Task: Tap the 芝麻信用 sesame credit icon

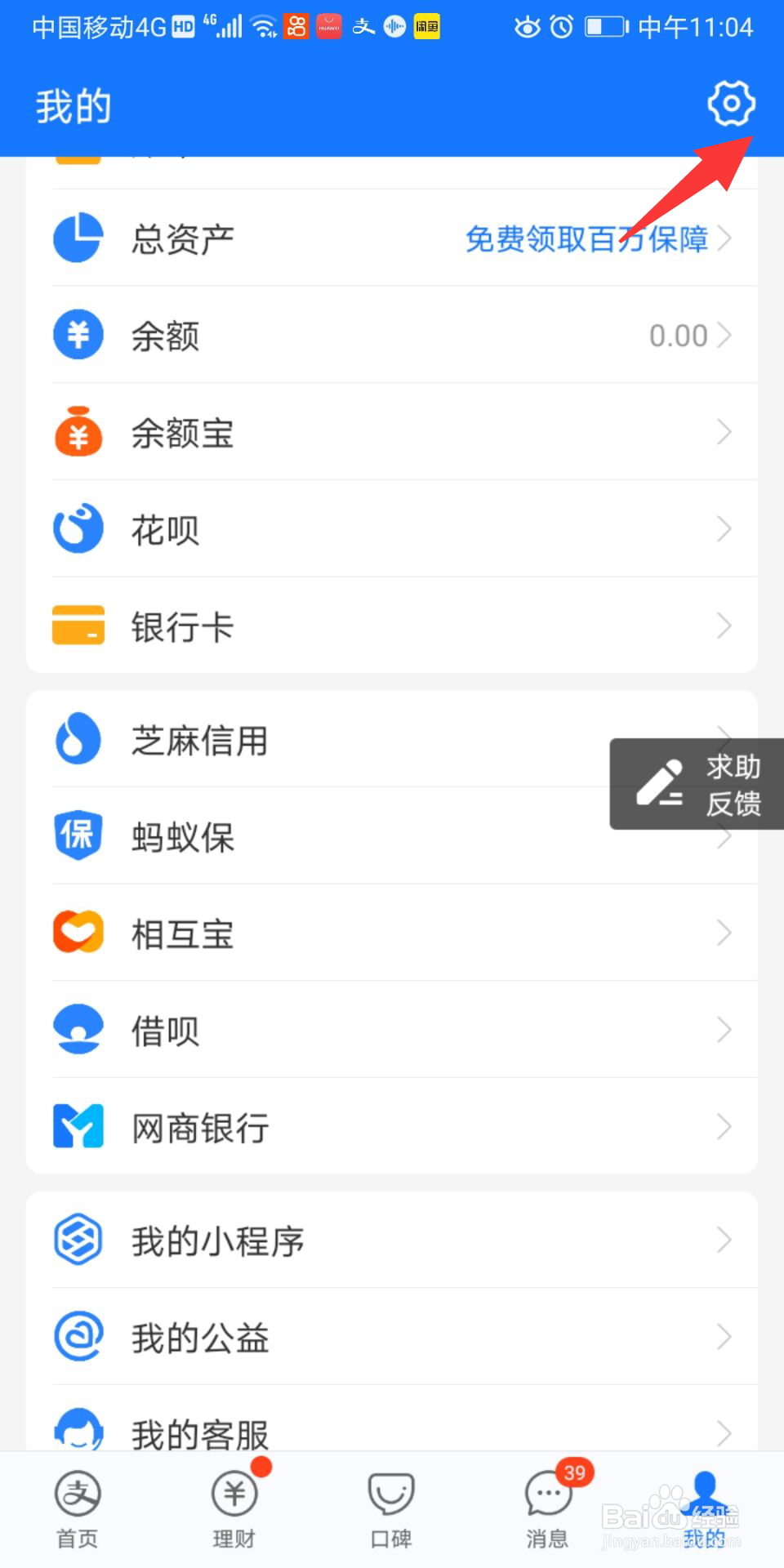Action: pos(78,739)
